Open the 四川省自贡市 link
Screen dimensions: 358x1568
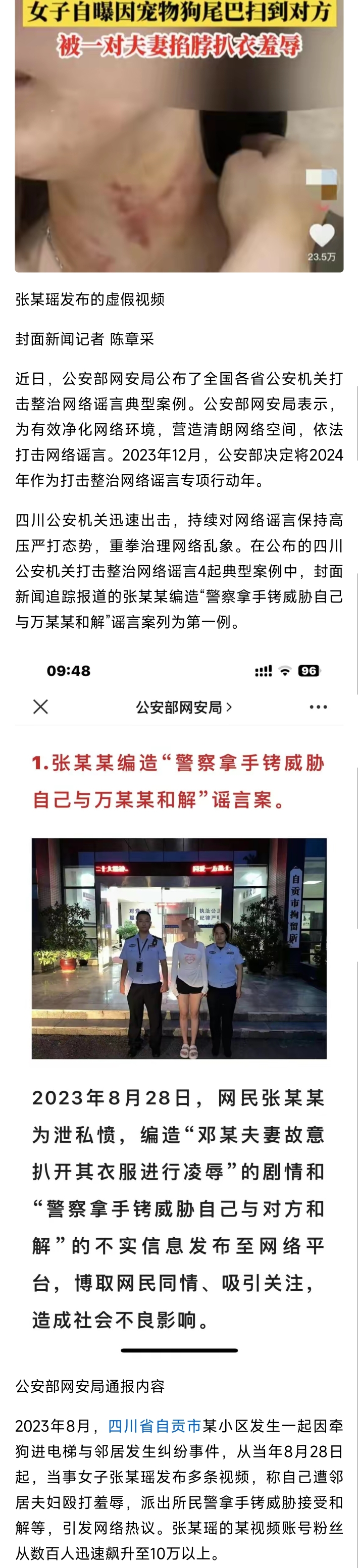pyautogui.click(x=154, y=1426)
